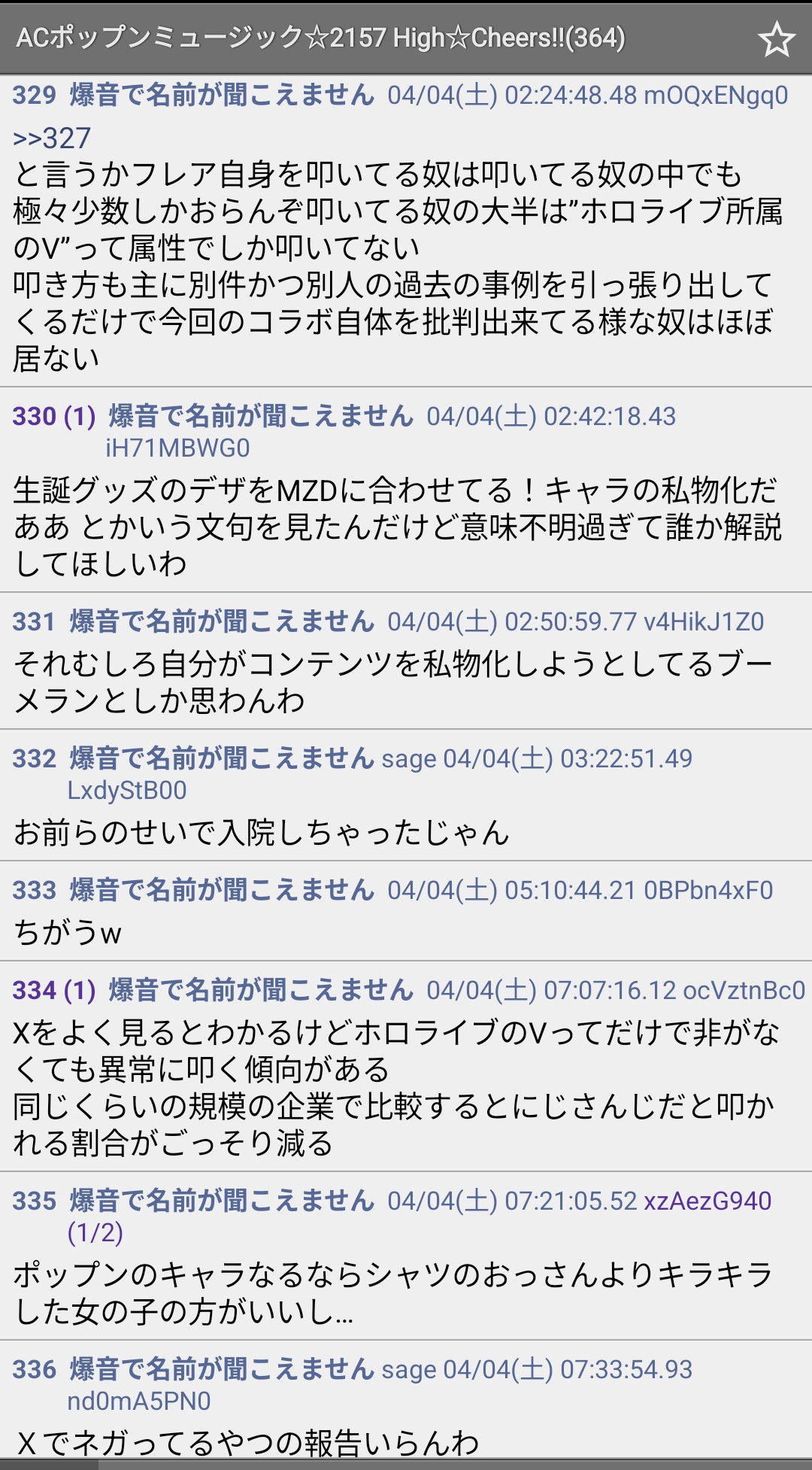Viewport: 812px width, 1470px height.
Task: Tap ID nd0mA5PN0 on post 336
Action: [138, 1401]
